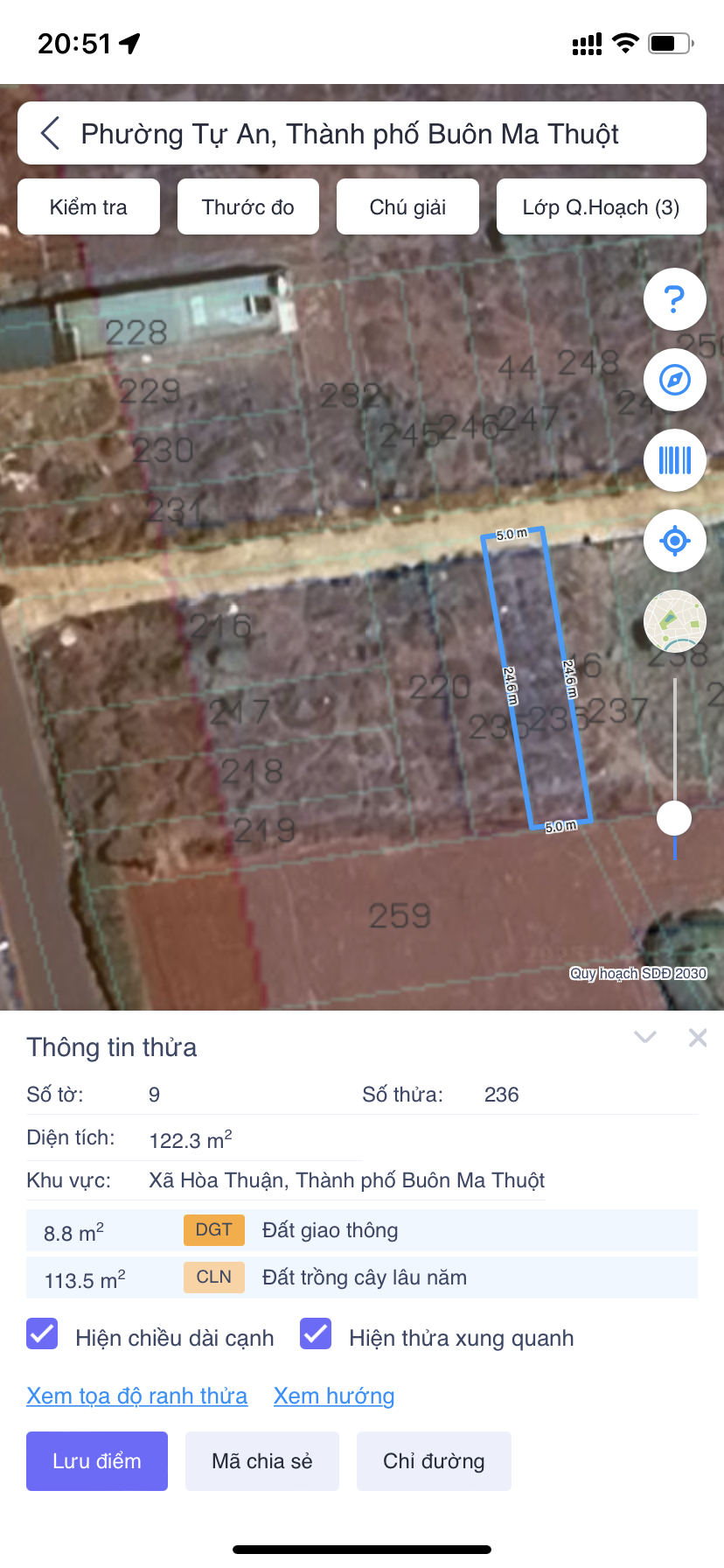724x1568 pixels.
Task: Open the barcode scanner icon
Action: click(x=674, y=460)
